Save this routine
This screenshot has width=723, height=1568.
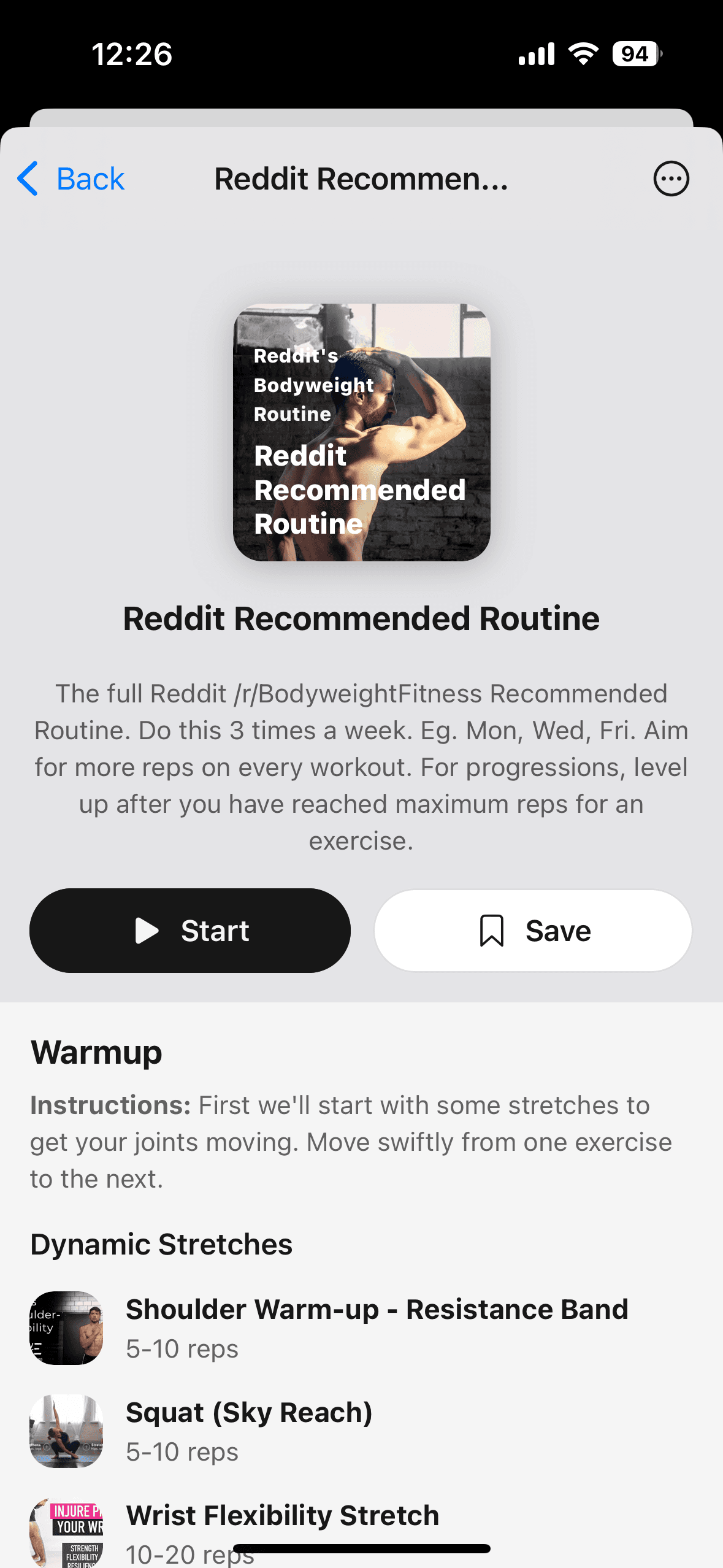[533, 931]
